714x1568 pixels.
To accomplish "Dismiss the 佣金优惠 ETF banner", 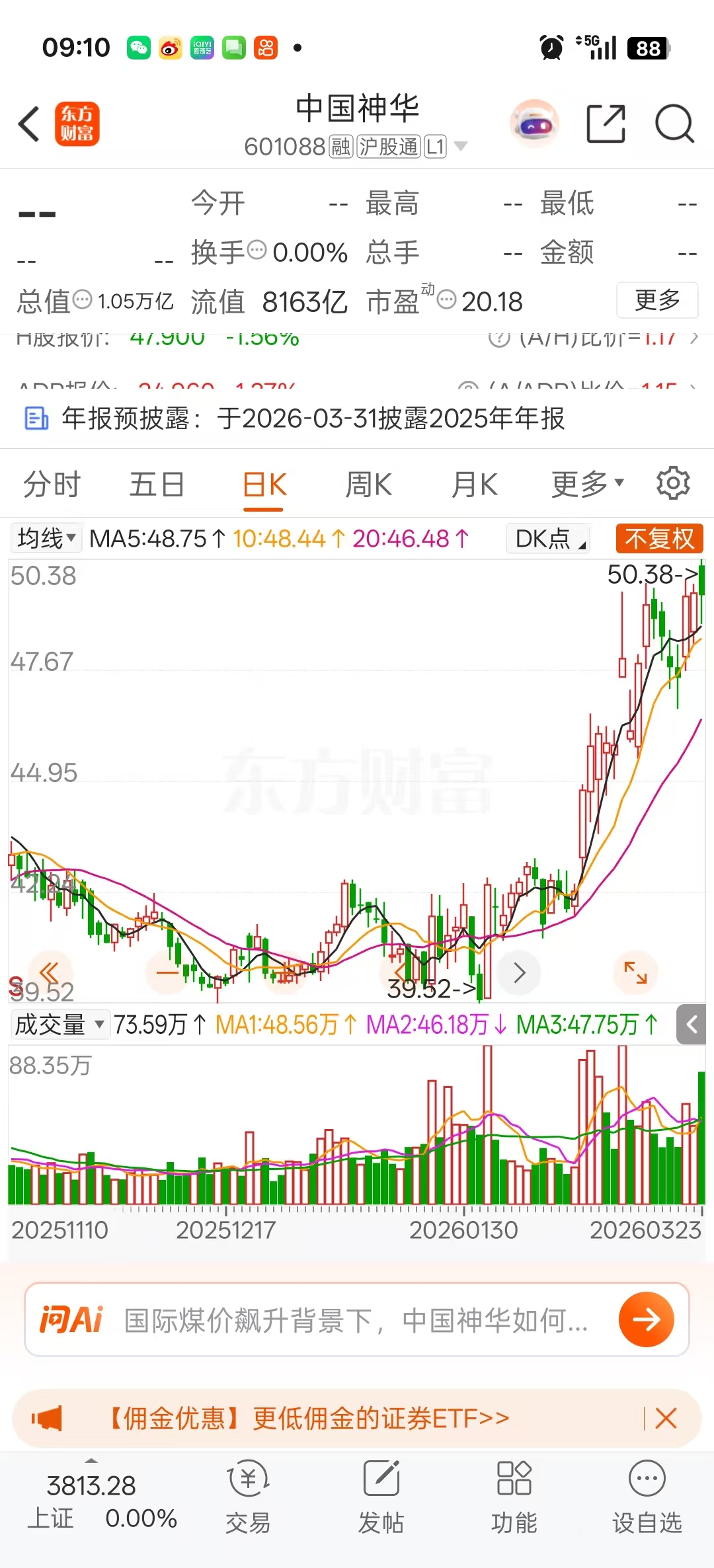I will (x=666, y=1418).
